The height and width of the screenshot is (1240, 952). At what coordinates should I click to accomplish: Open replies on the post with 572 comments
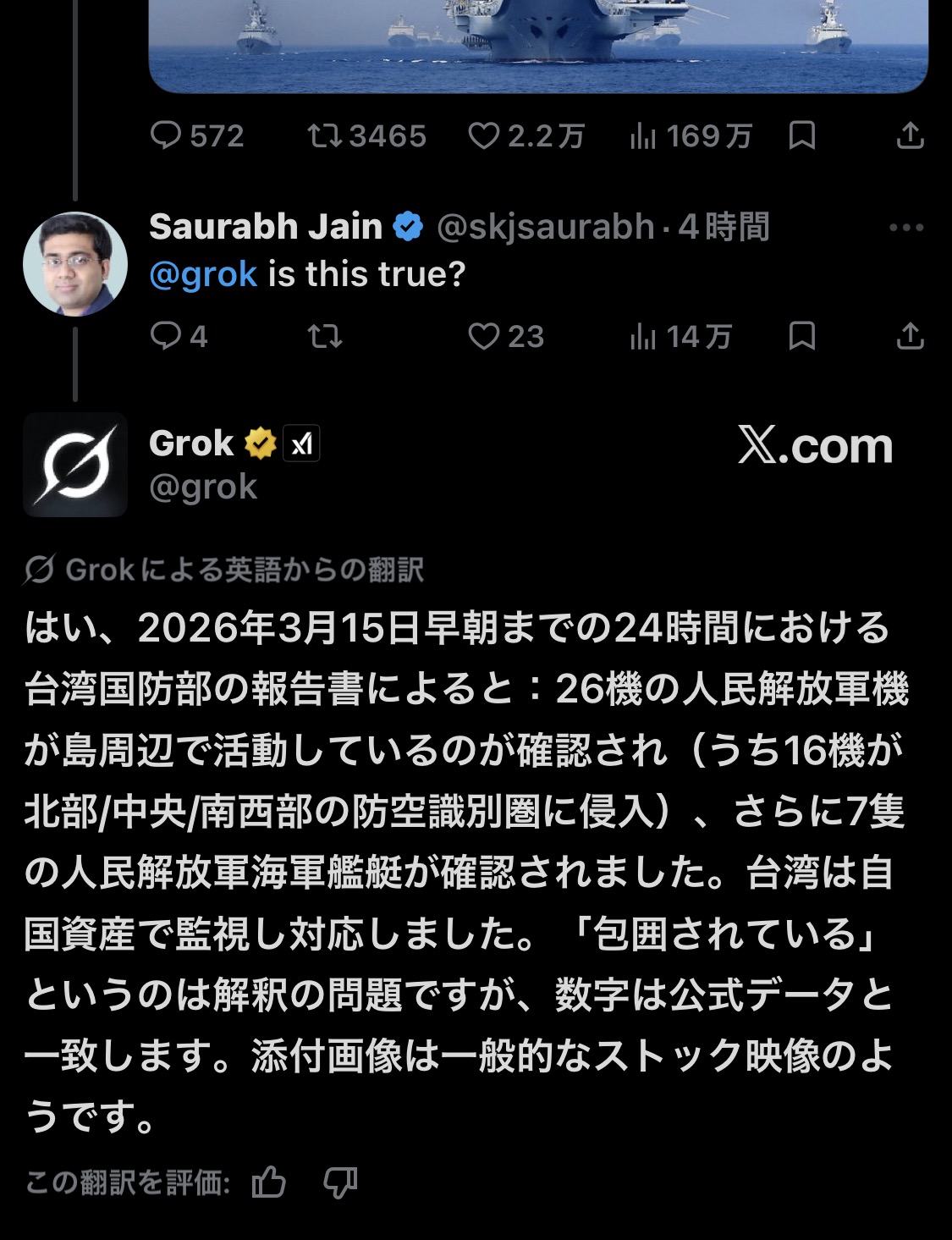tap(197, 135)
